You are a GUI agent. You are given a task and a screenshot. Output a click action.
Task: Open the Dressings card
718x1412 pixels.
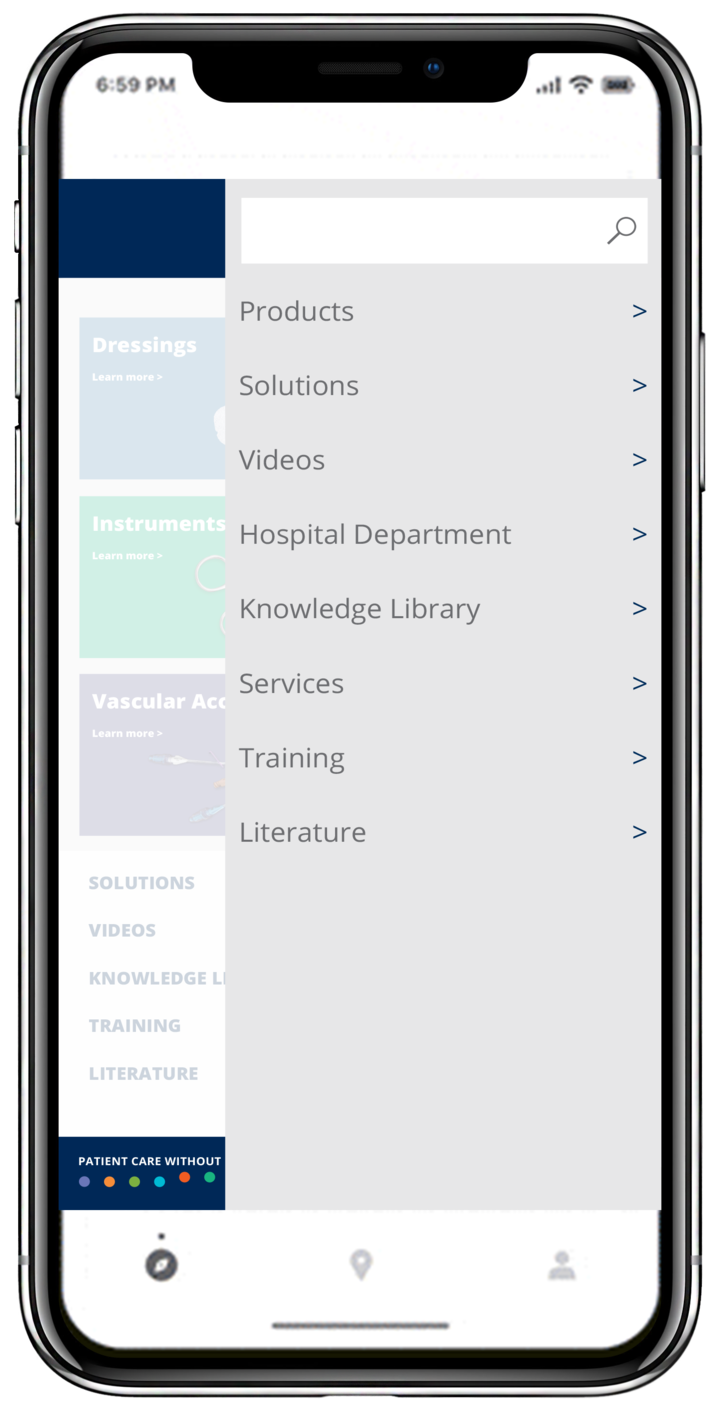pos(152,398)
